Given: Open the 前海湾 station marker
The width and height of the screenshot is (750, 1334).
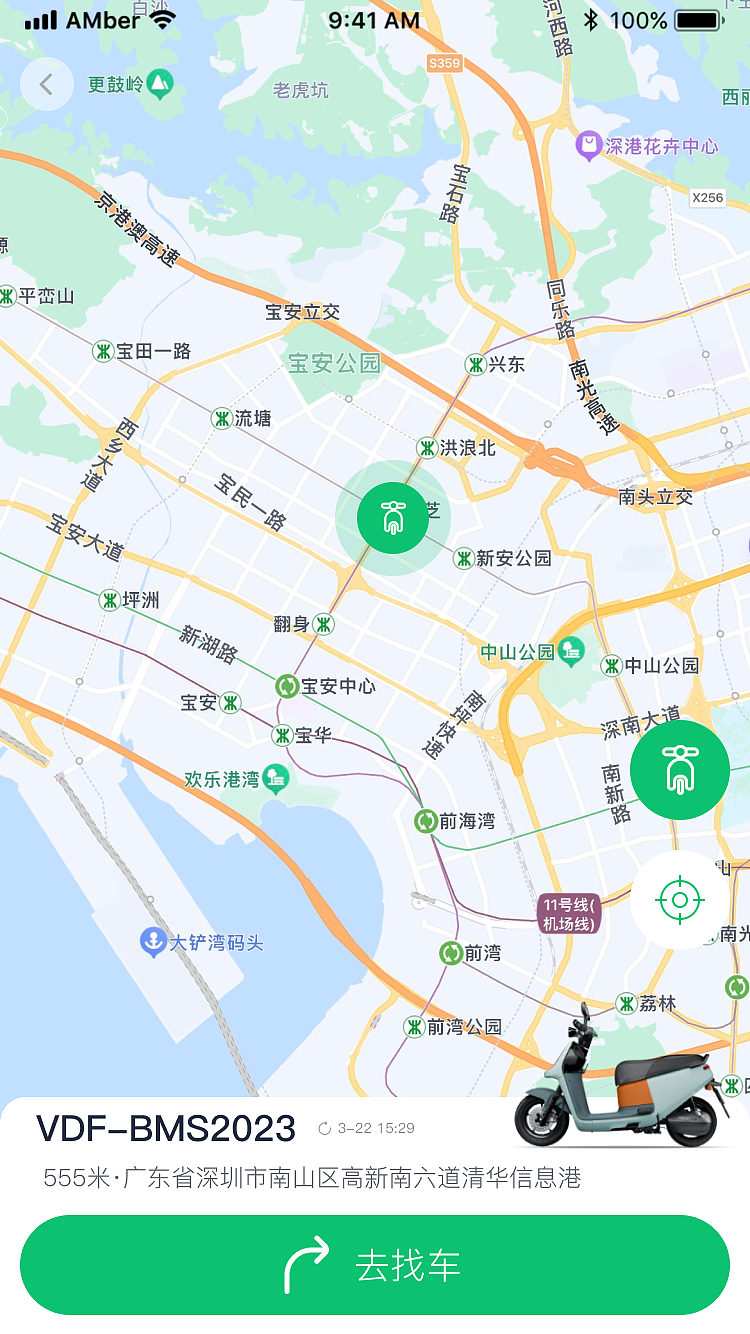Looking at the screenshot, I should [424, 822].
